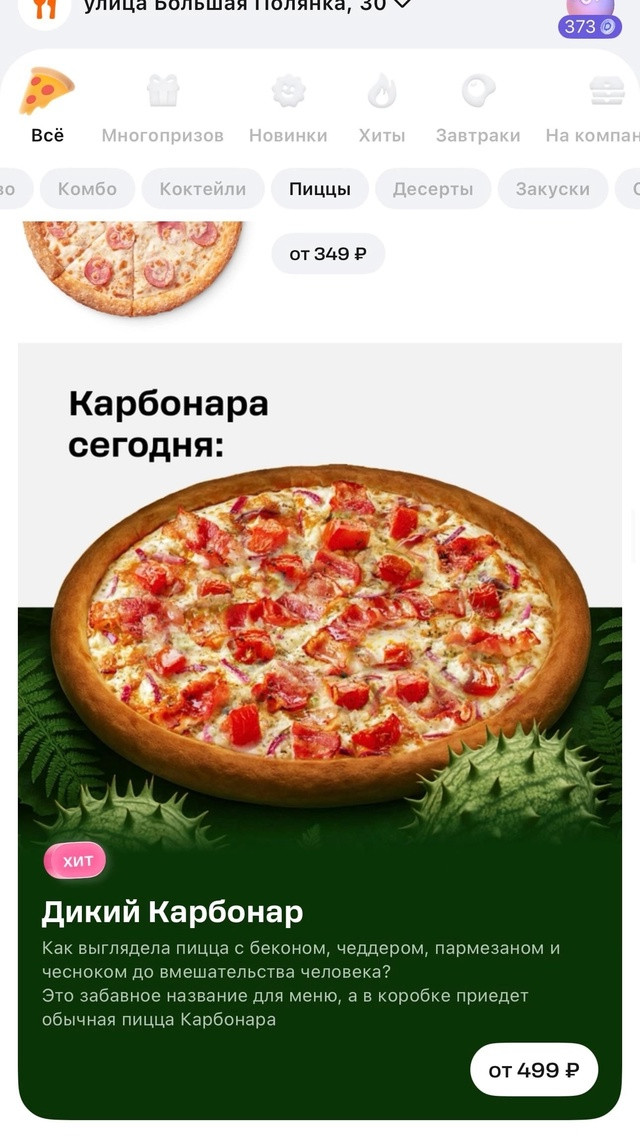The height and width of the screenshot is (1138, 640).
Task: Filter by Комбо chip
Action: 87,189
